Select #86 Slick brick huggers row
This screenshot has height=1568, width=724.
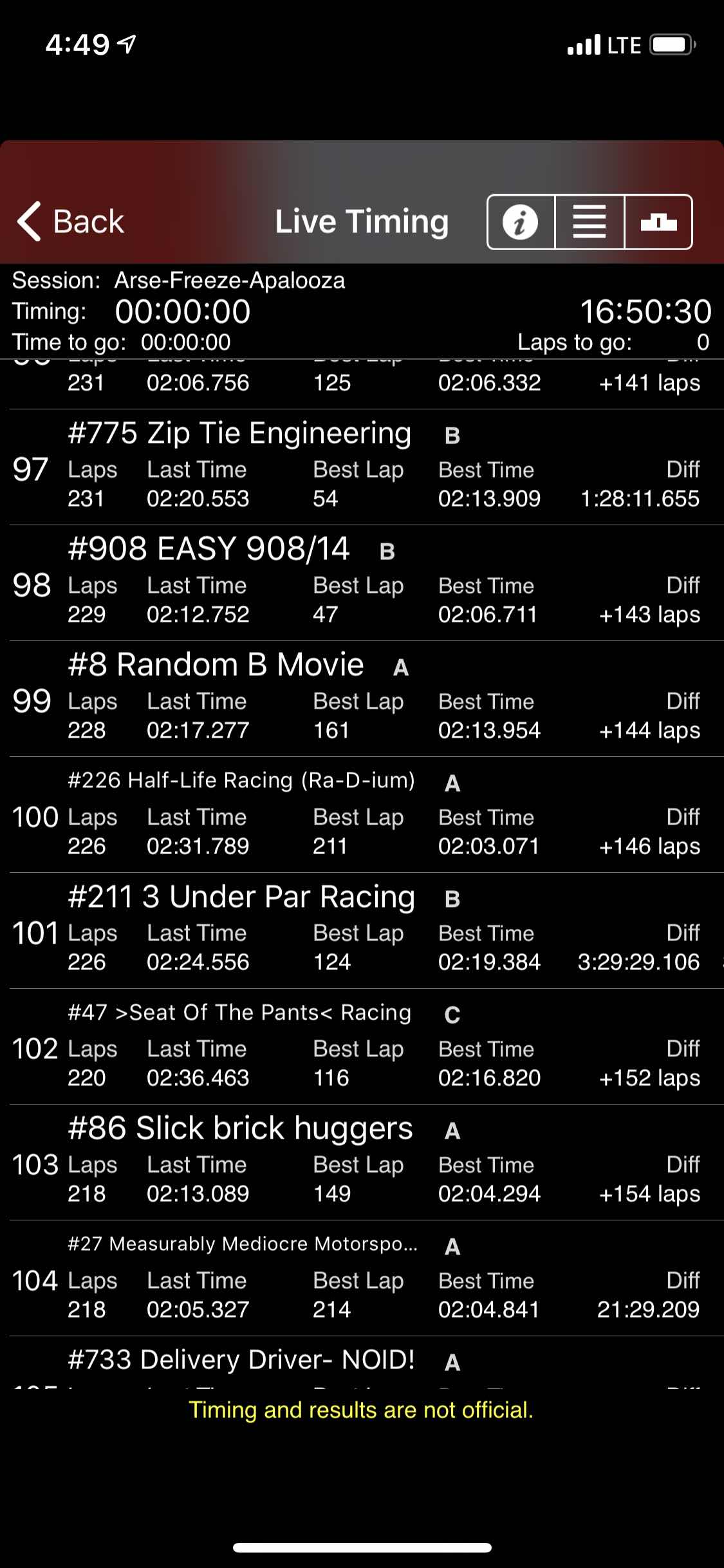(x=362, y=1162)
